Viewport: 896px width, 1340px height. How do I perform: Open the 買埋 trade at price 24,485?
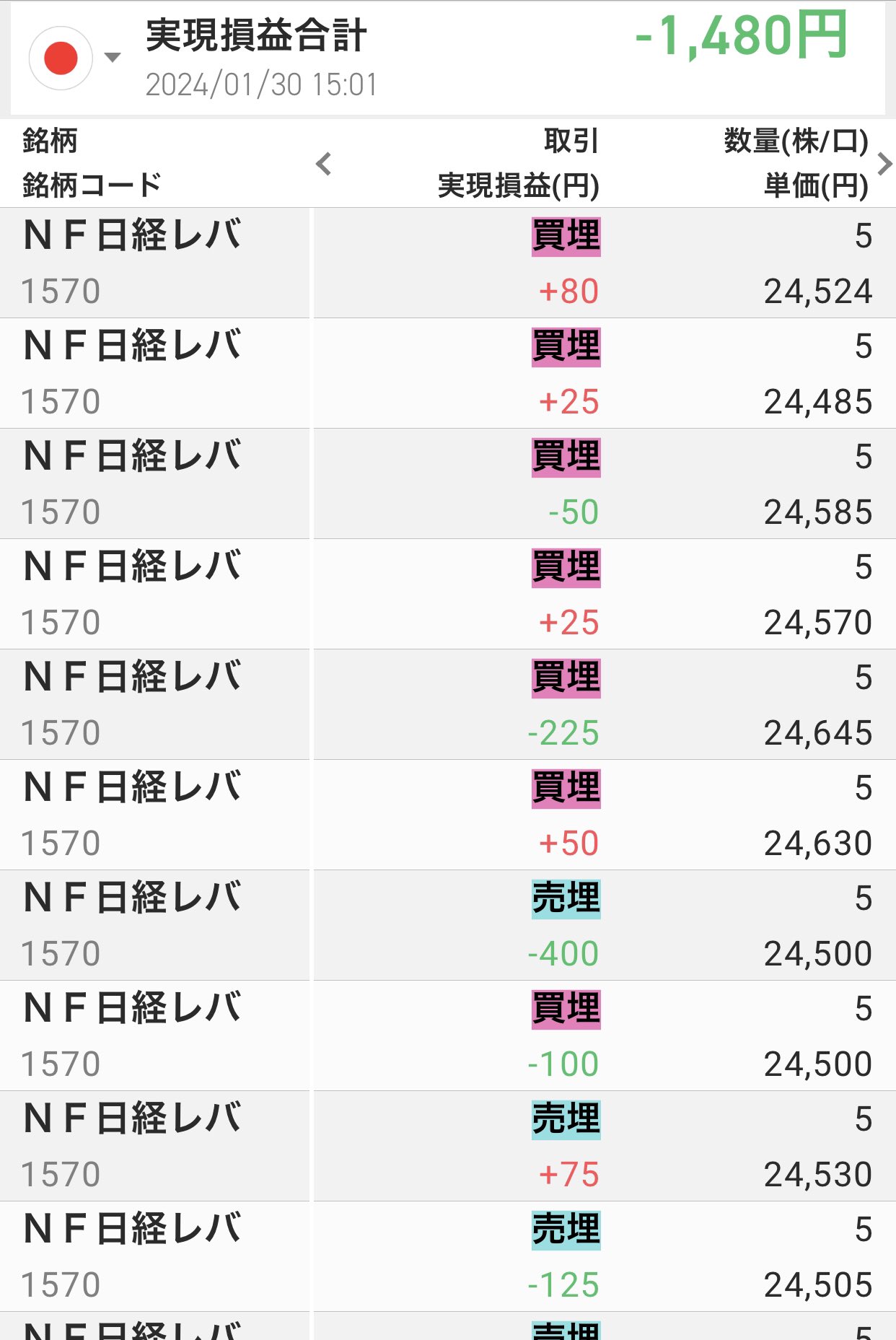[x=447, y=374]
